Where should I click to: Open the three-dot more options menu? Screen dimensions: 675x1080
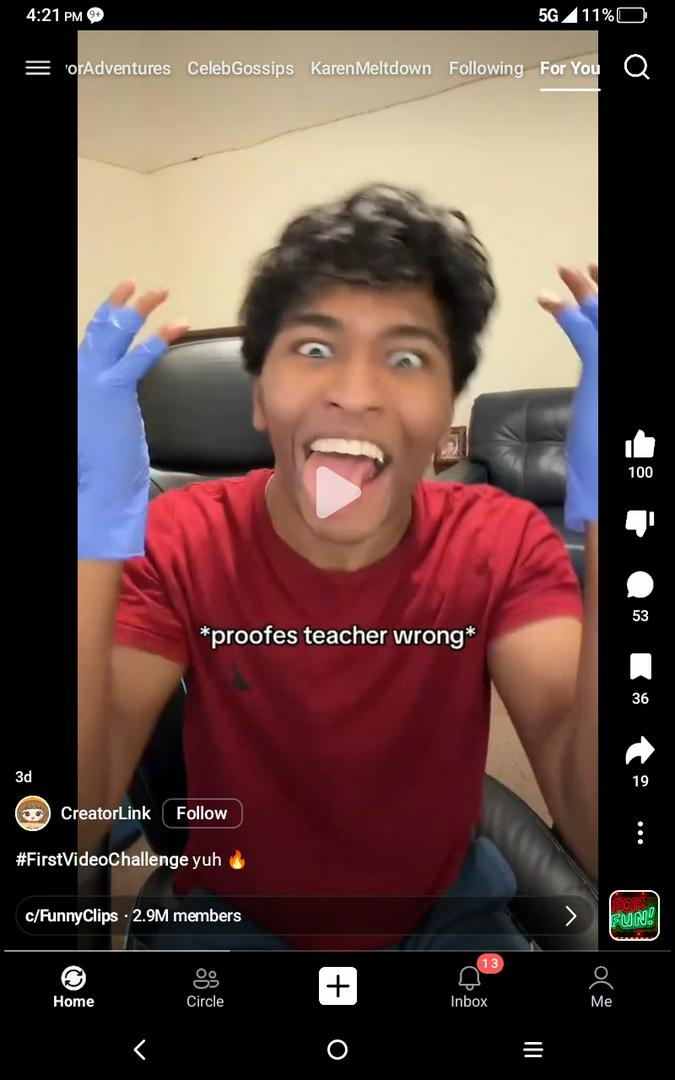[x=640, y=832]
